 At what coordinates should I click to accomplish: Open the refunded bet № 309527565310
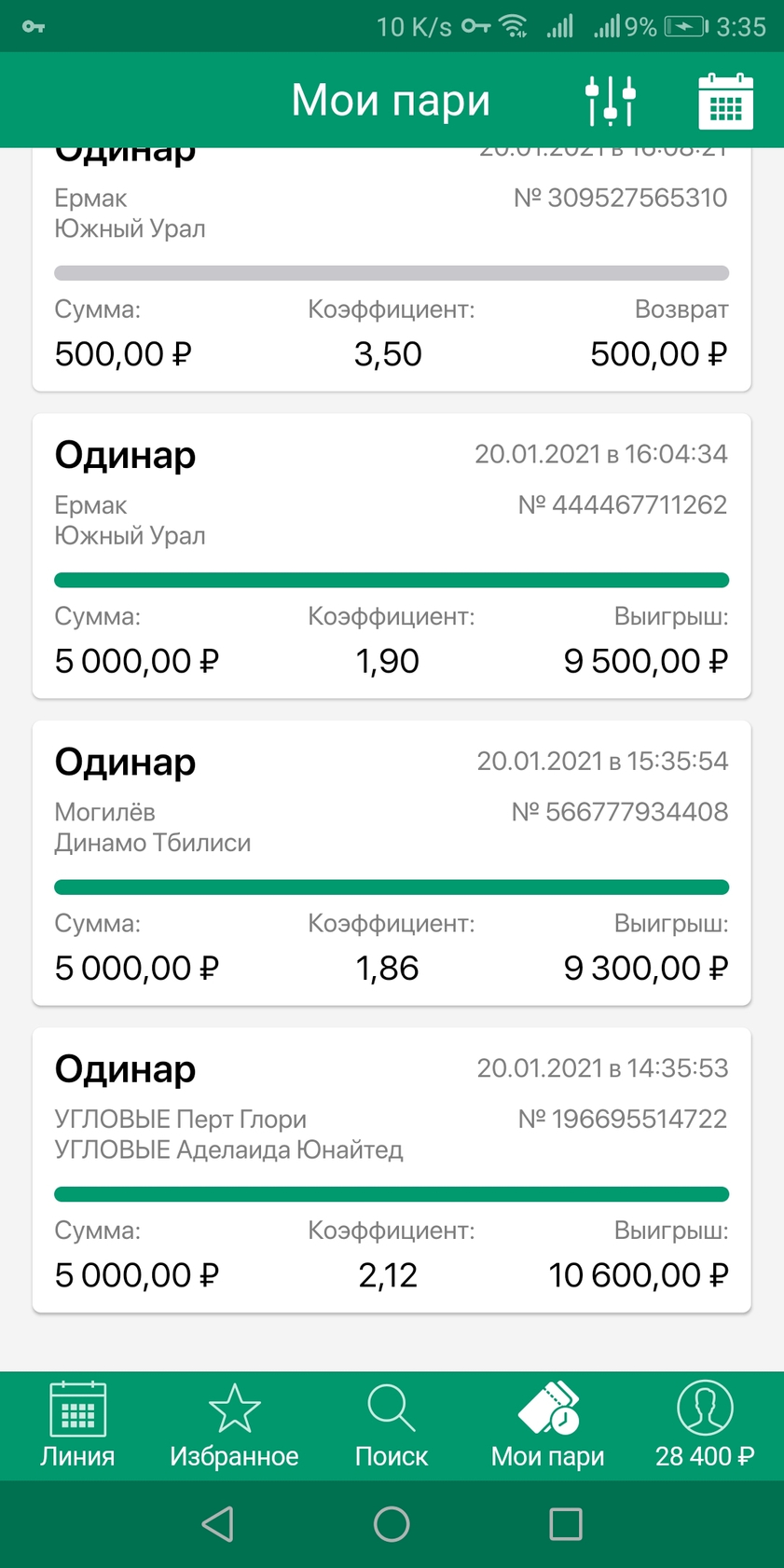click(x=392, y=269)
